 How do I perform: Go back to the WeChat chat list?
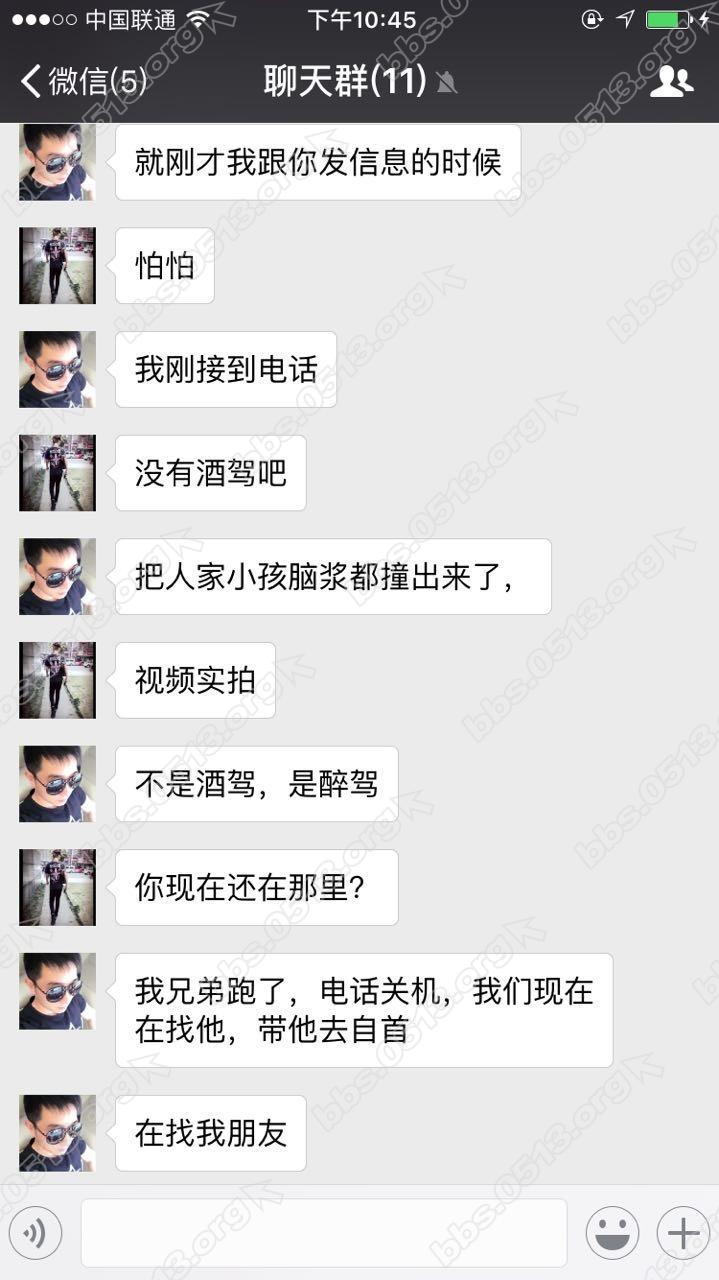click(x=82, y=81)
